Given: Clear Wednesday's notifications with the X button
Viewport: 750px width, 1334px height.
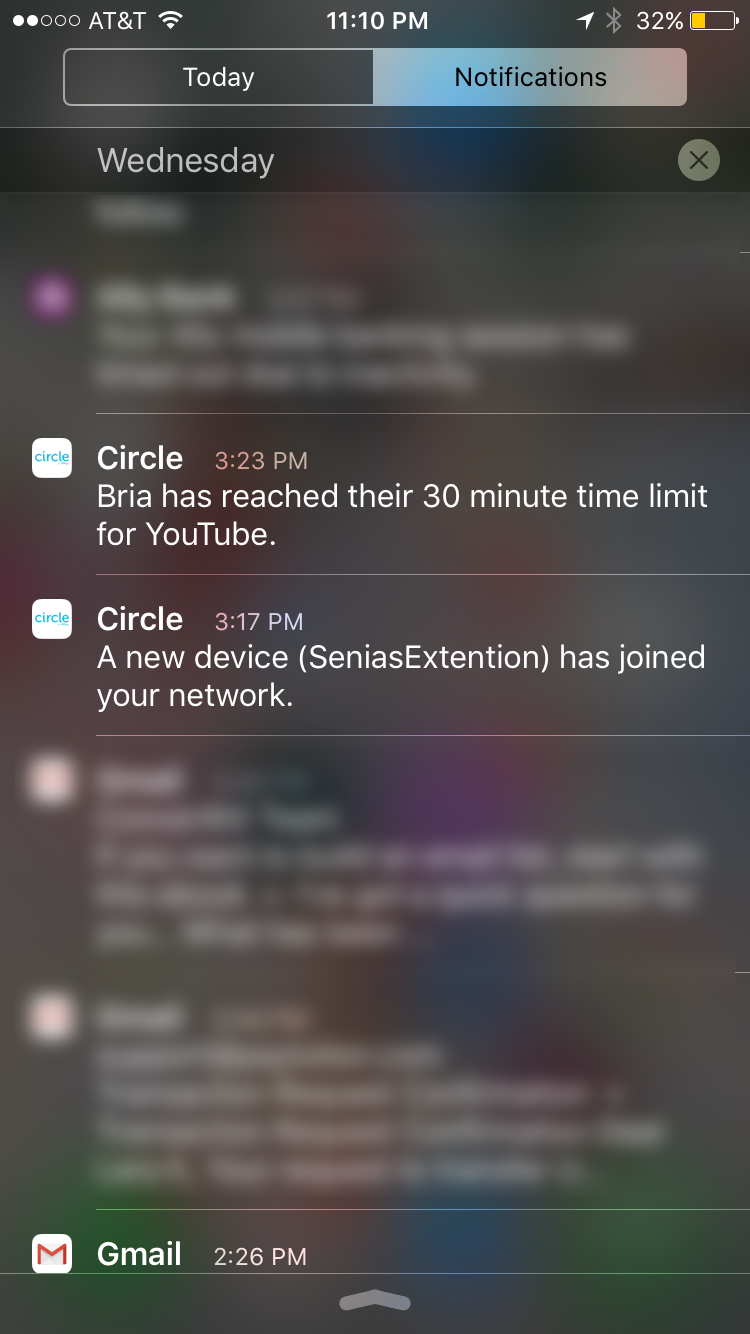Looking at the screenshot, I should point(698,160).
